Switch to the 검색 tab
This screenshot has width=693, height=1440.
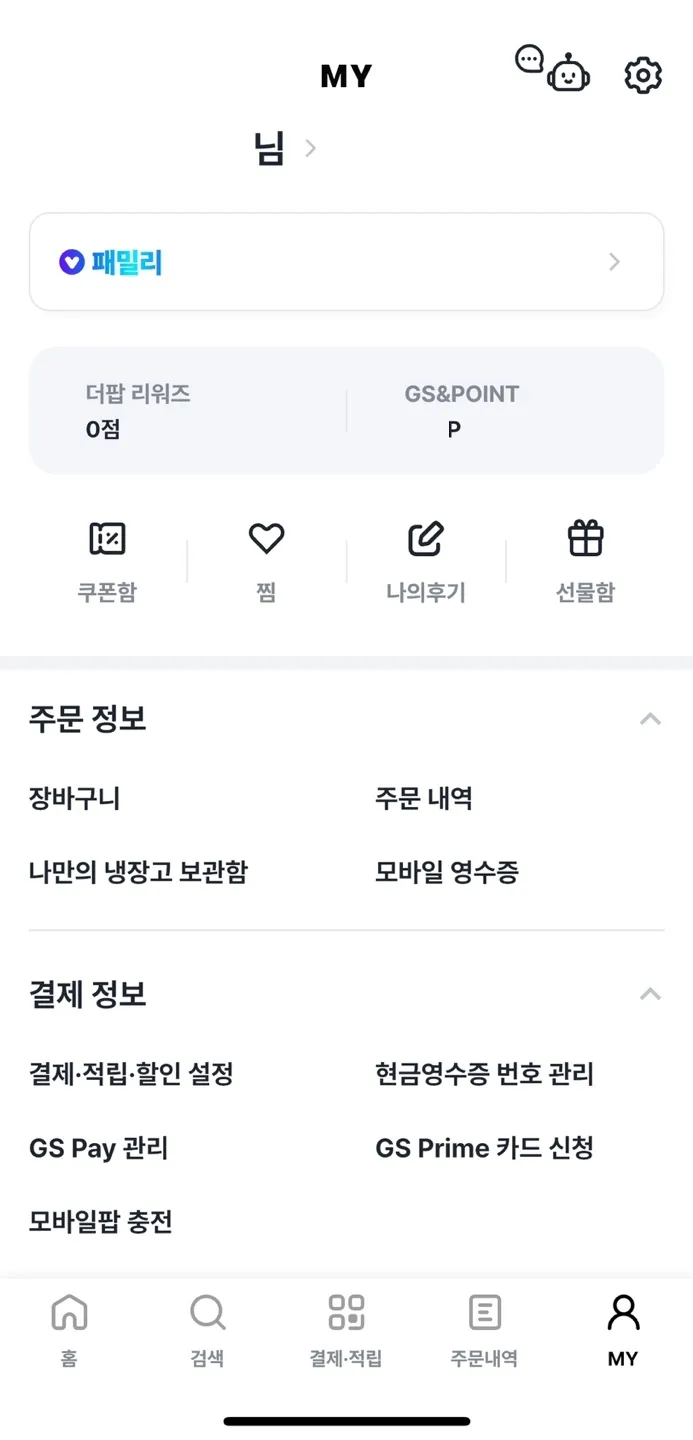[x=207, y=1329]
